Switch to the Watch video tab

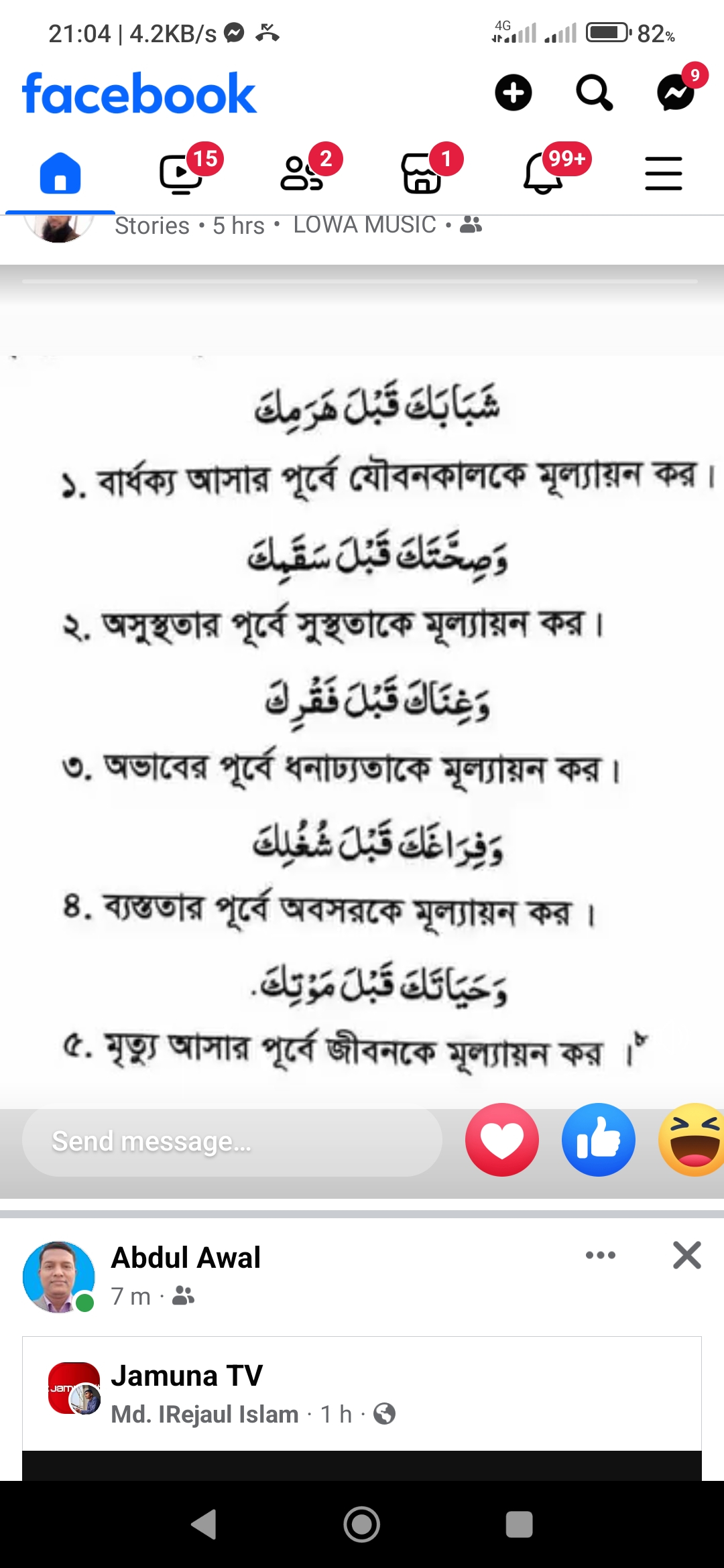[181, 174]
